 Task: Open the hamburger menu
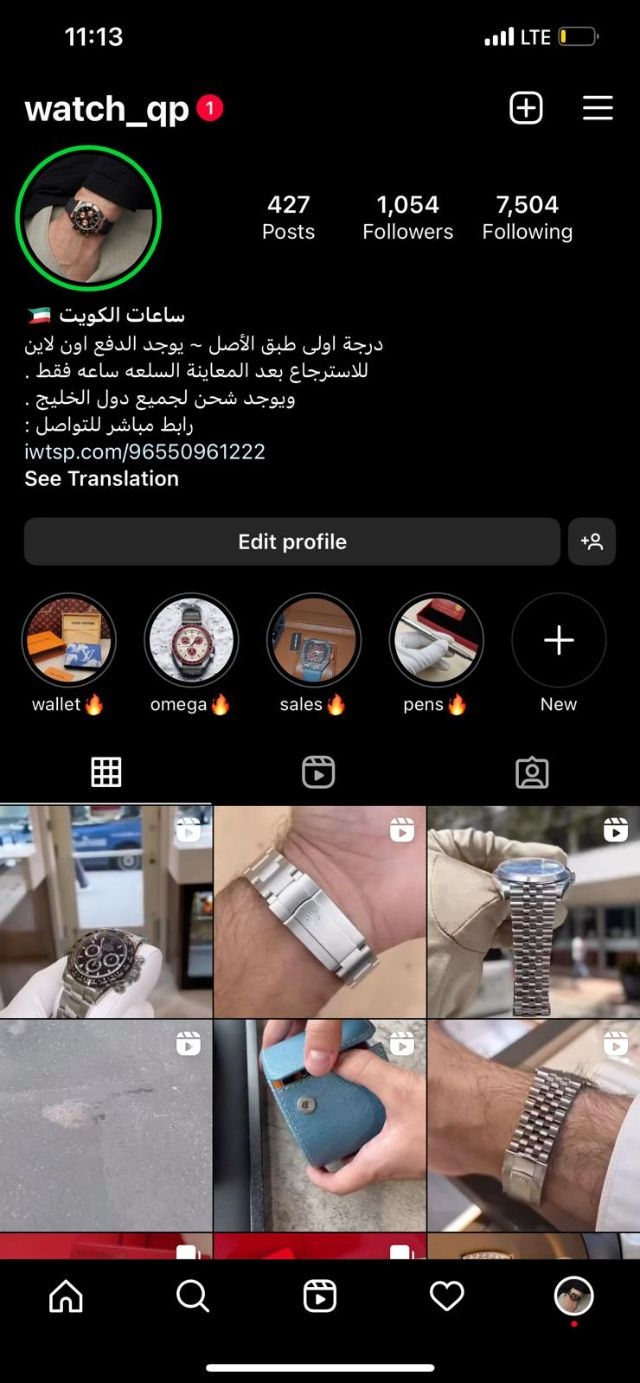tap(598, 108)
